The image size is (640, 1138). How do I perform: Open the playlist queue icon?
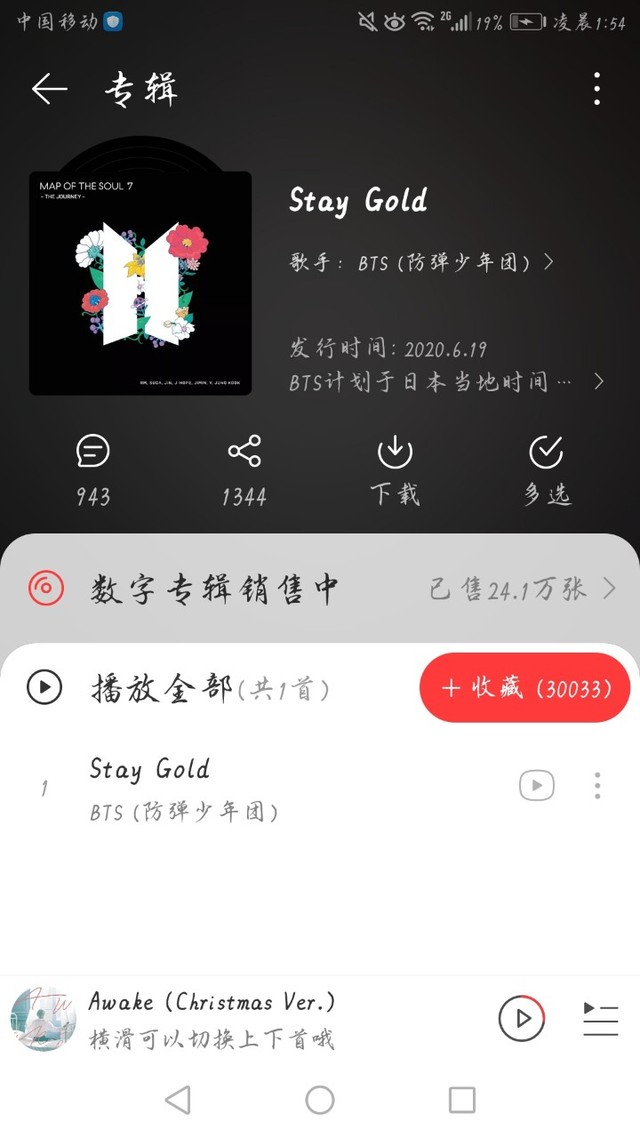point(600,1019)
